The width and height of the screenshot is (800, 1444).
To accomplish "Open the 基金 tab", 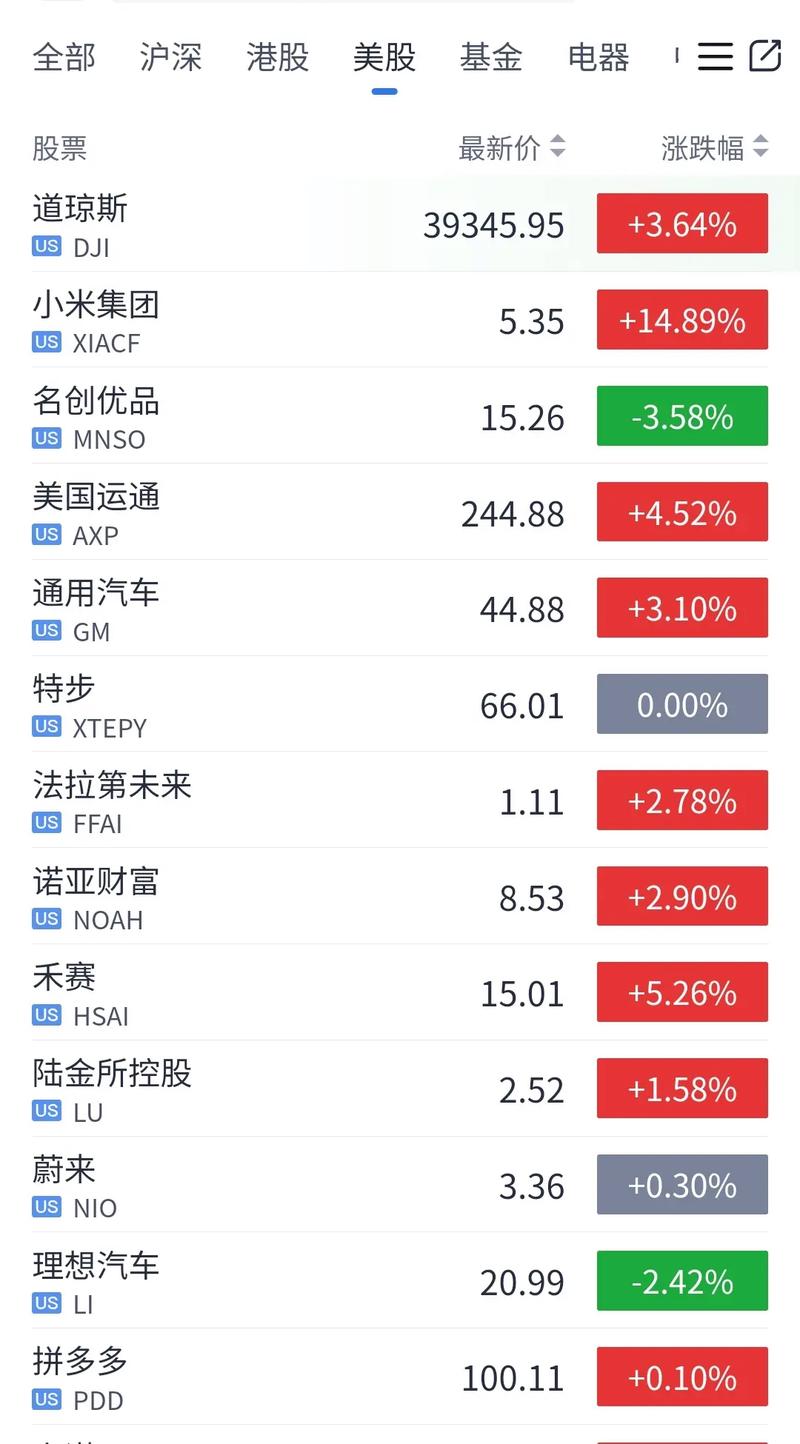I will tap(490, 58).
